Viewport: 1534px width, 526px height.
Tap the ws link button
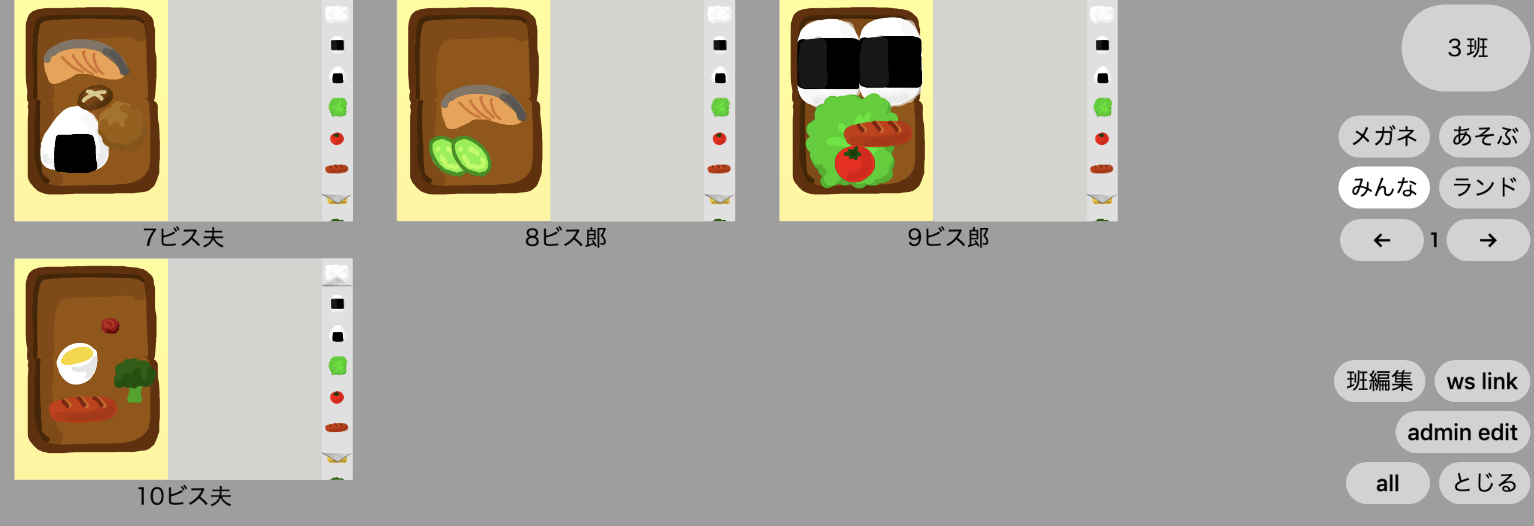point(1482,381)
